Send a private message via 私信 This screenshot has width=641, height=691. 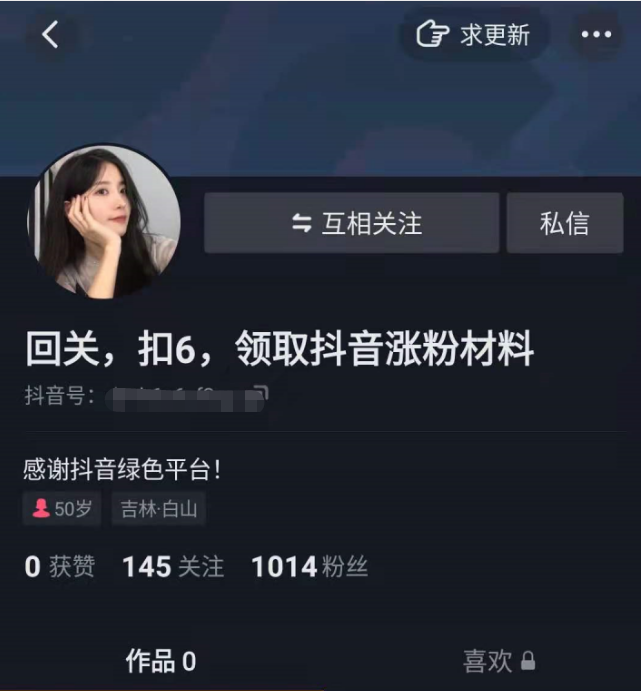pyautogui.click(x=564, y=223)
